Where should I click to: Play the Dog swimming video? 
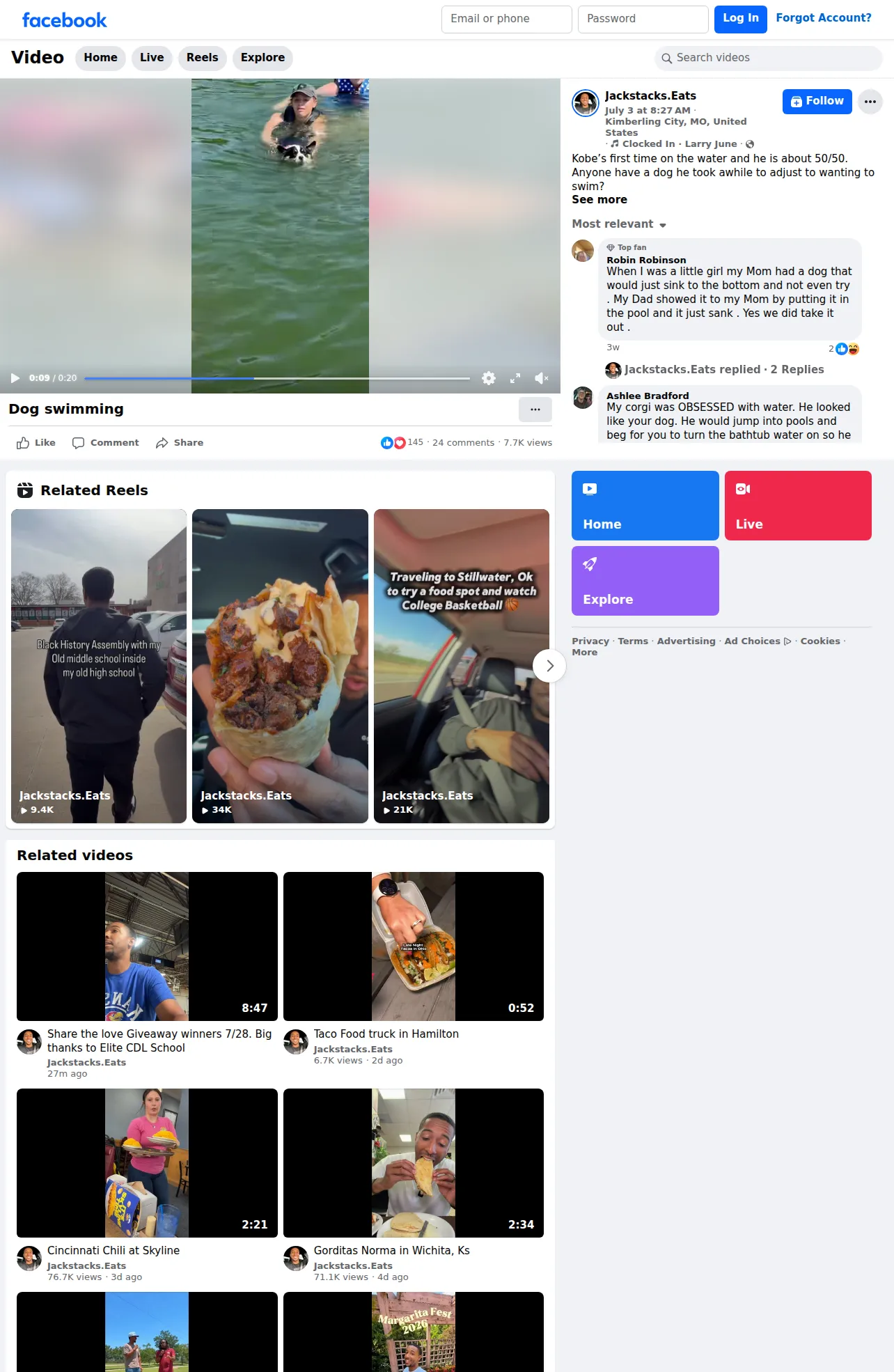pyautogui.click(x=15, y=378)
